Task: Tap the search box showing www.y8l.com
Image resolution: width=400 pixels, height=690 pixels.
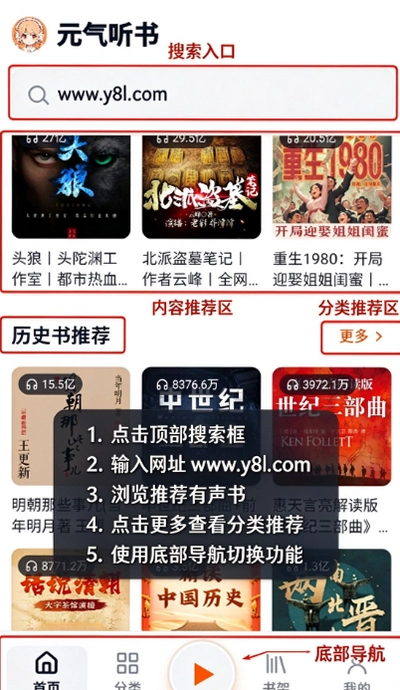Action: pos(202,93)
